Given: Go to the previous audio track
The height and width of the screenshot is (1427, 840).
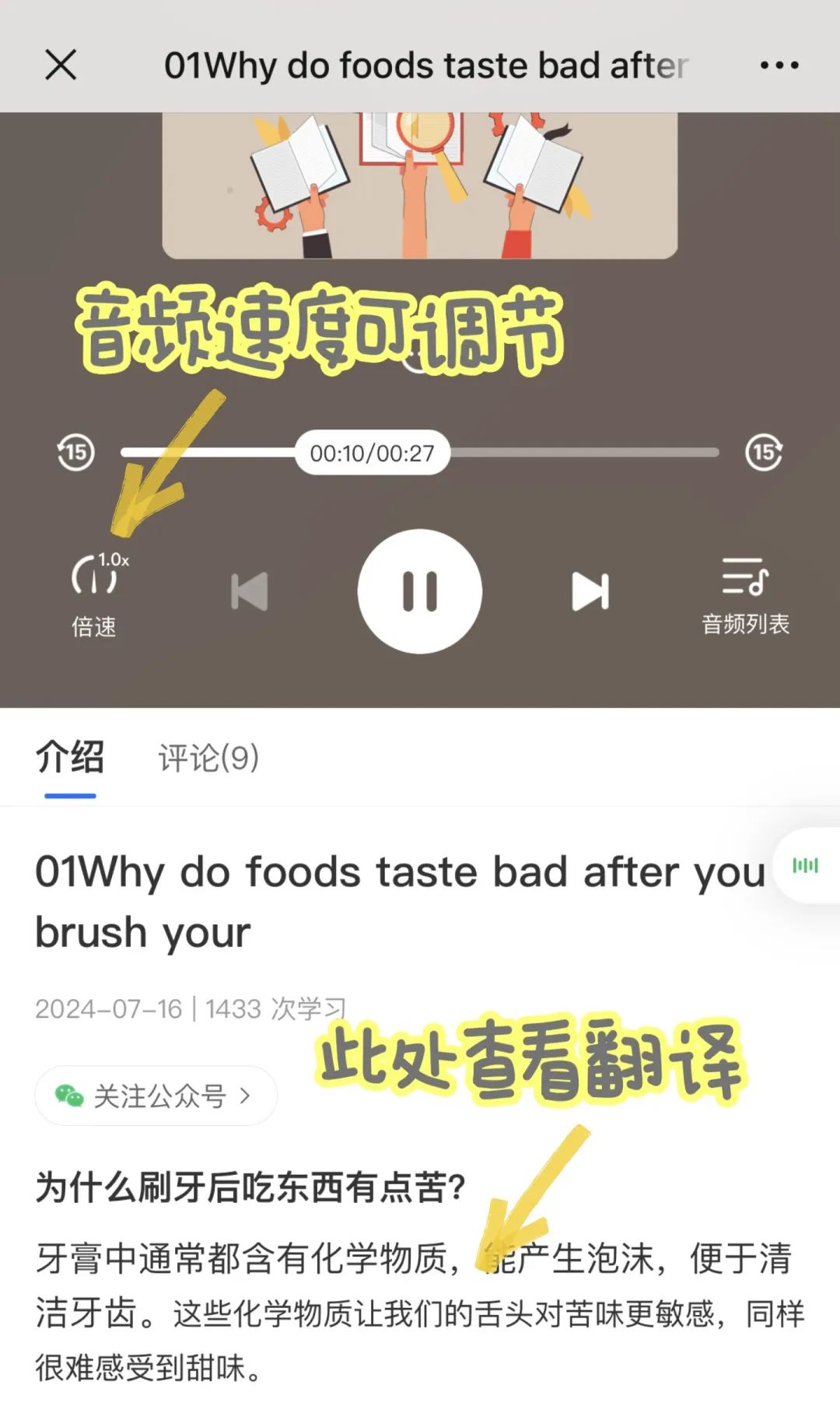Looking at the screenshot, I should point(250,591).
